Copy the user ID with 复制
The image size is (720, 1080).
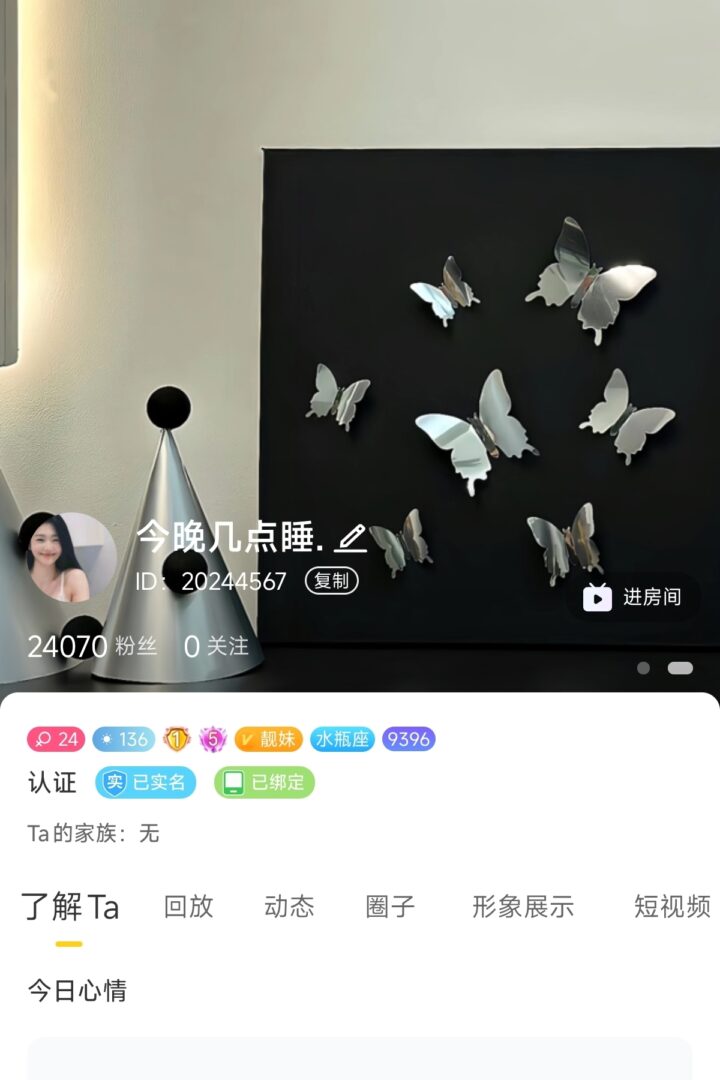click(x=332, y=581)
